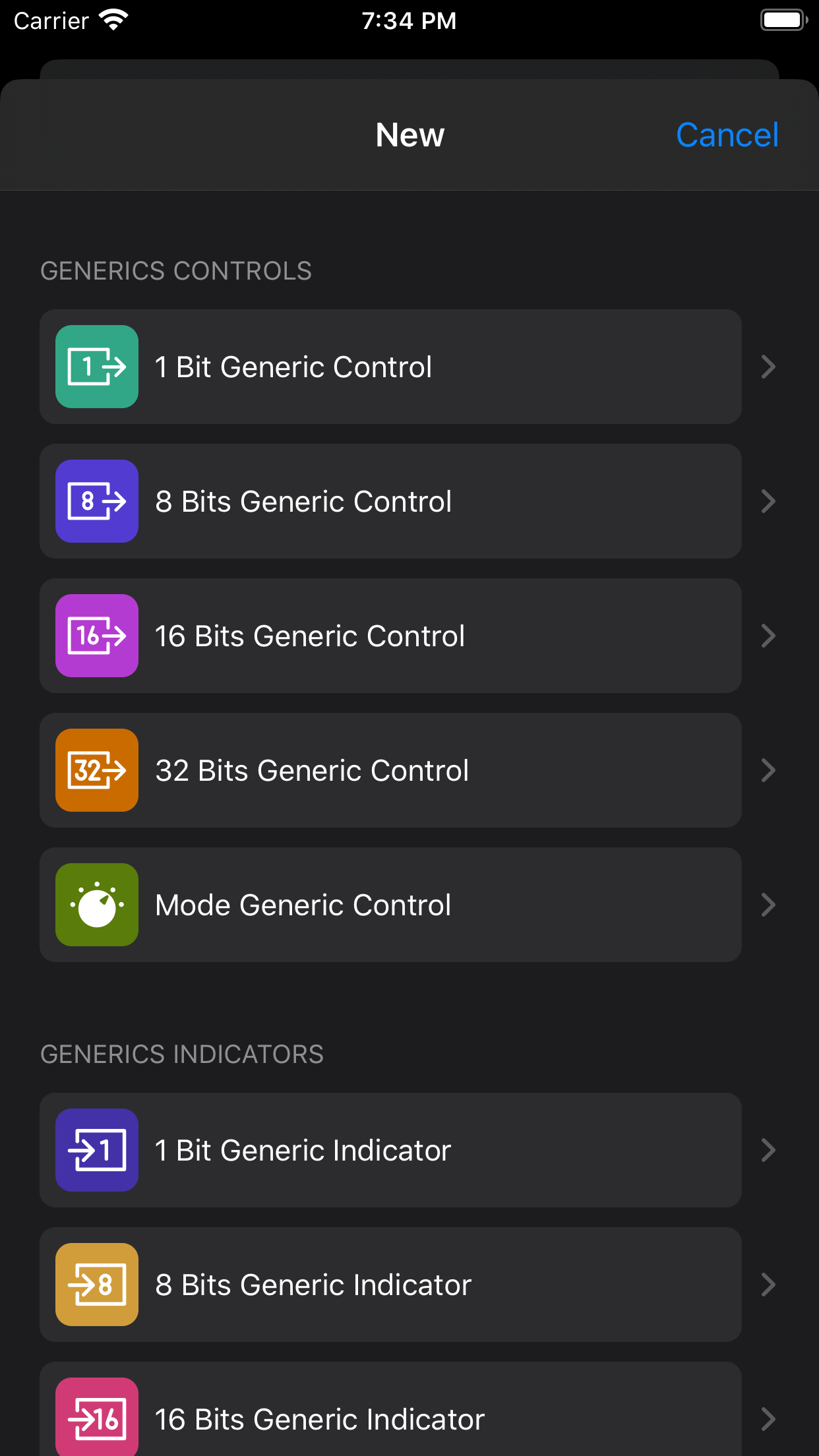Select the green knob Mode Generic Control icon
The height and width of the screenshot is (1456, 819).
96,904
